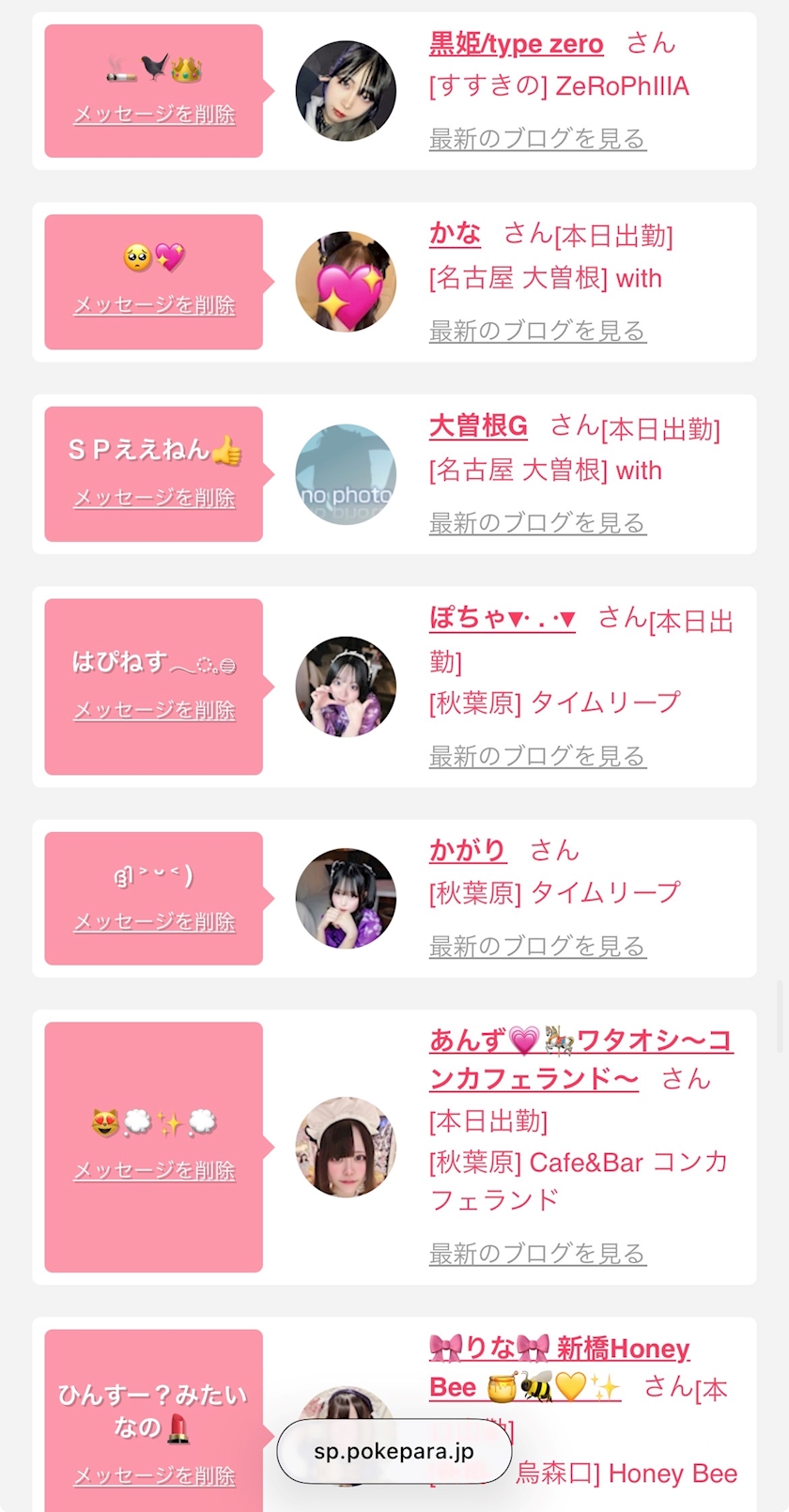Screen dimensions: 789x1512
Task: Delete the message sent to かな
Action: 154,305
